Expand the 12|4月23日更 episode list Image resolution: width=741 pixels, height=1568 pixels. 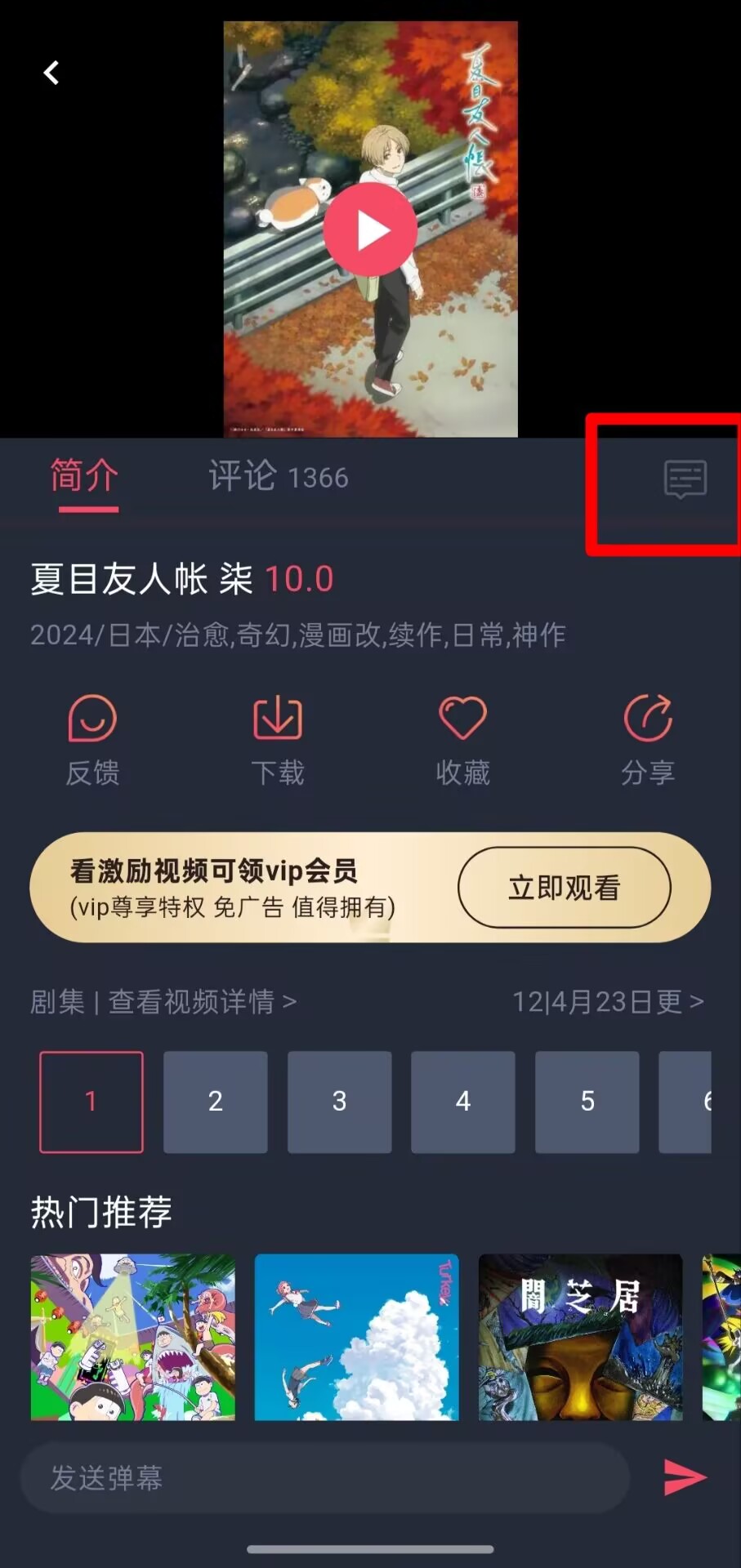tap(608, 1001)
